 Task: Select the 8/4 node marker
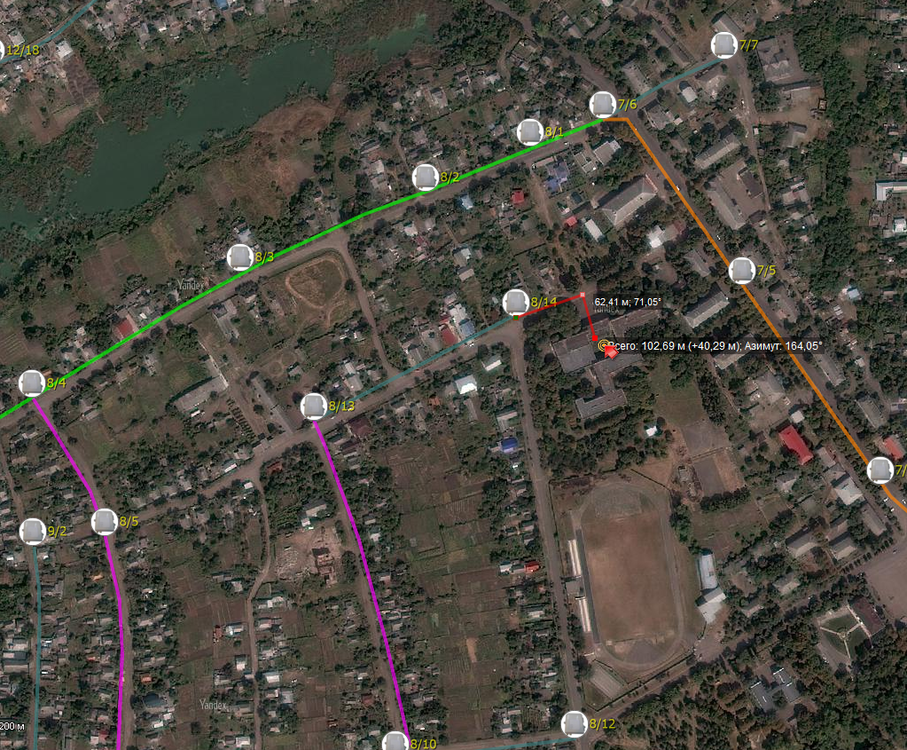click(x=32, y=383)
